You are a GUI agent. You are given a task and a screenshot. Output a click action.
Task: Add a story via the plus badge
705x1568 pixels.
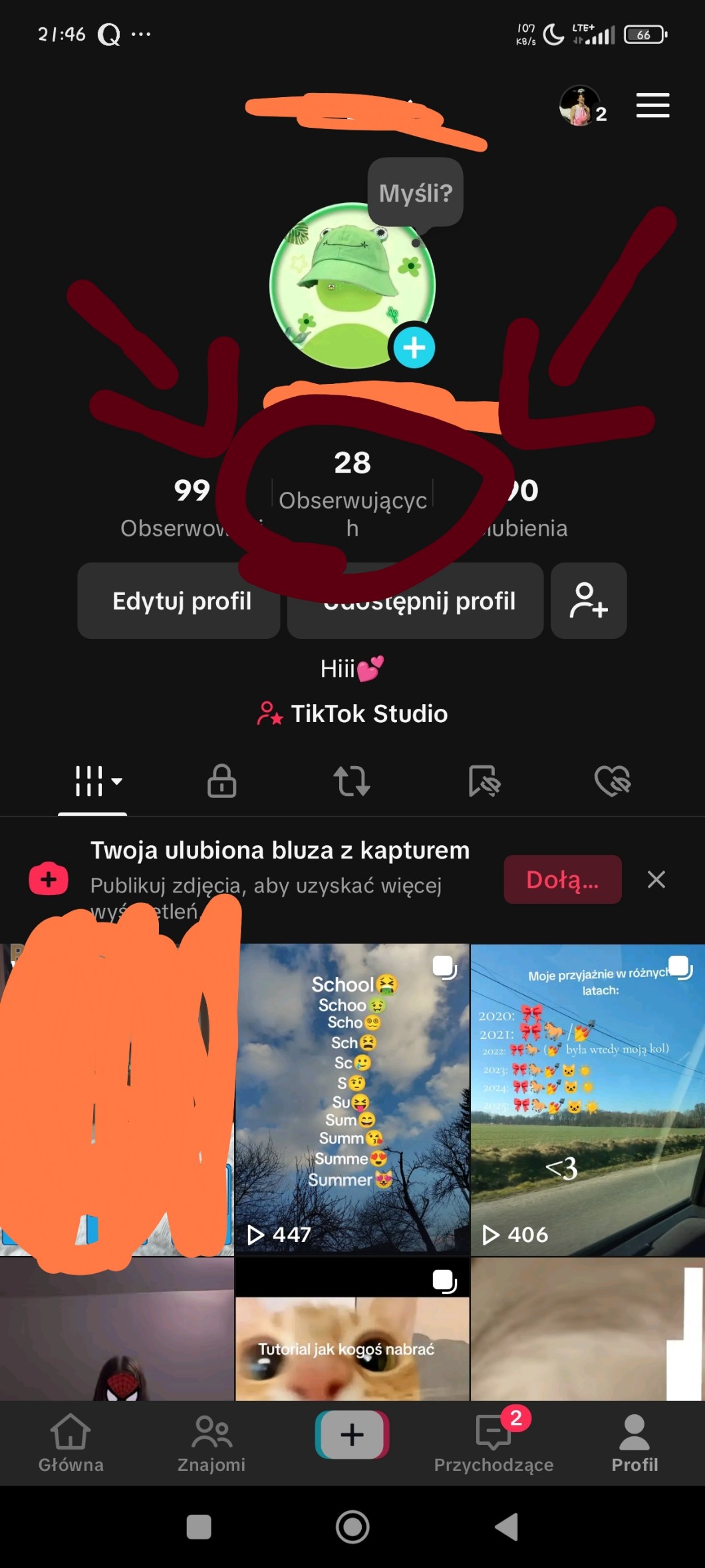[x=414, y=347]
